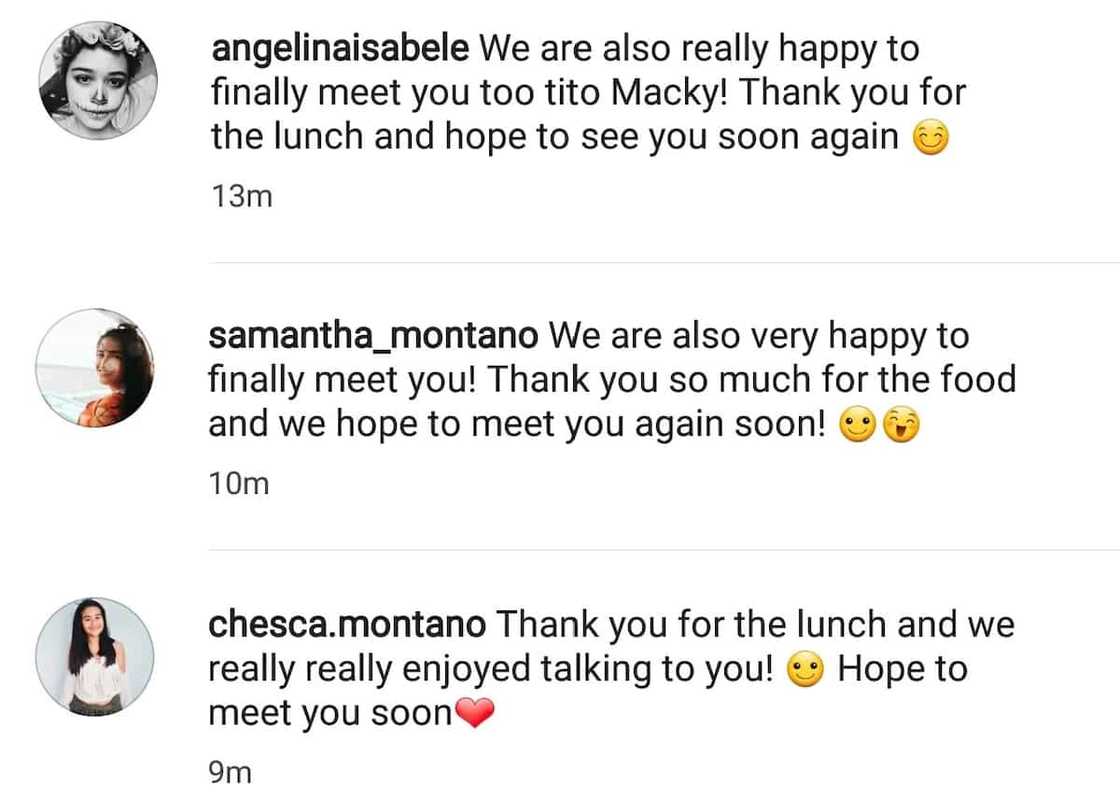Tap the angelinaisabele username
Image resolution: width=1120 pixels, height=798 pixels.
coord(340,49)
